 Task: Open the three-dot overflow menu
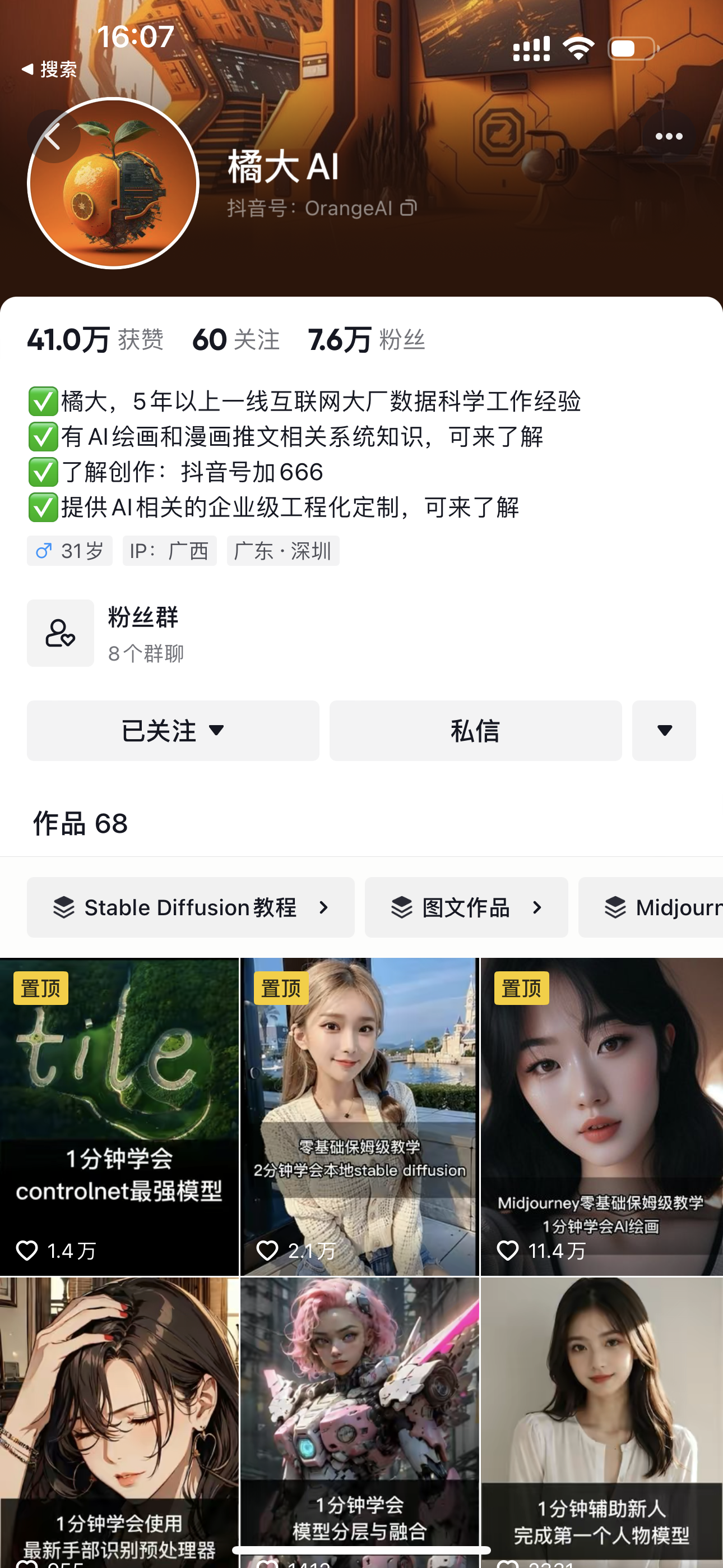[668, 136]
